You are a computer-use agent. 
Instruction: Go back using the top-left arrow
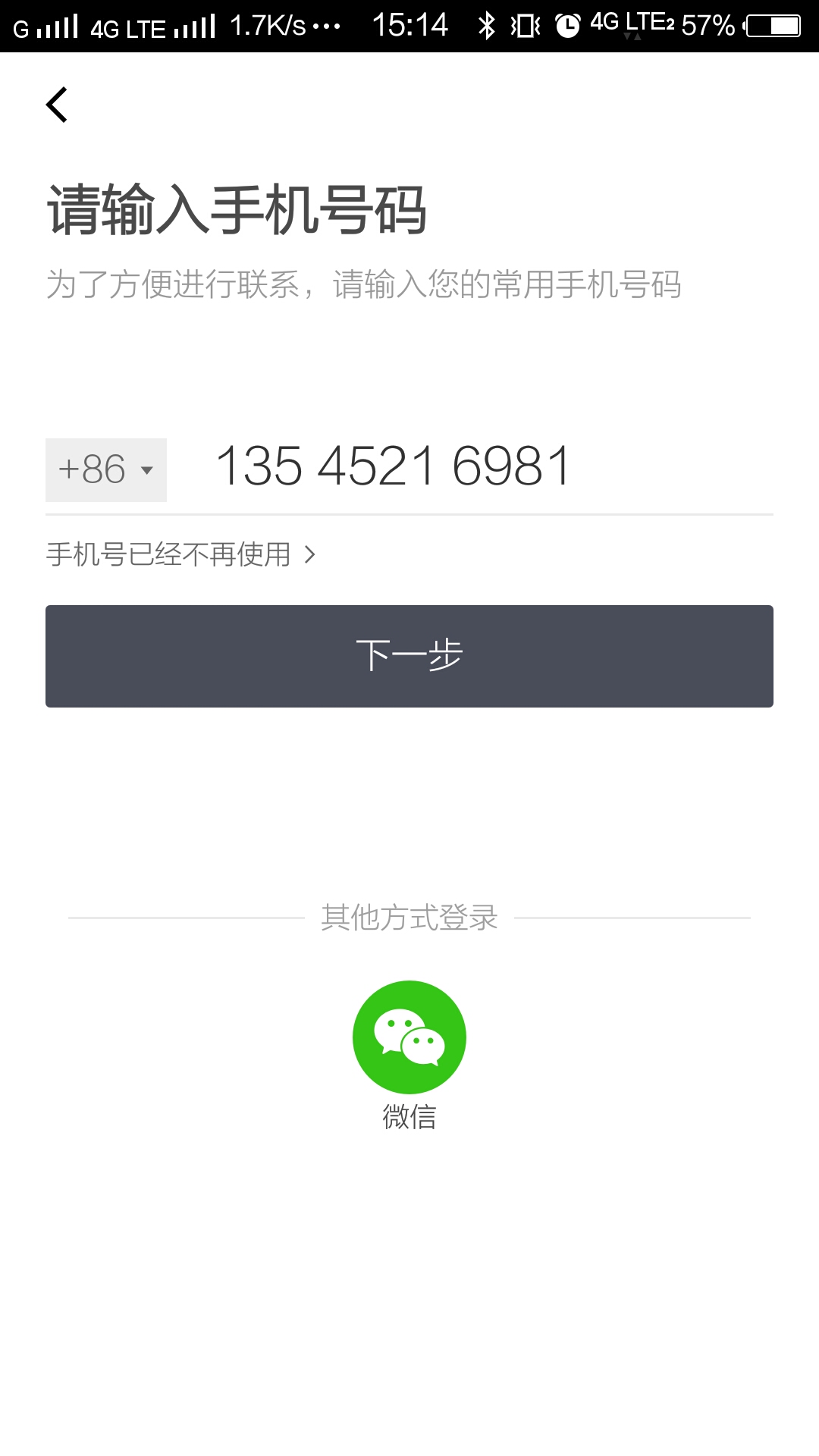coord(57,105)
